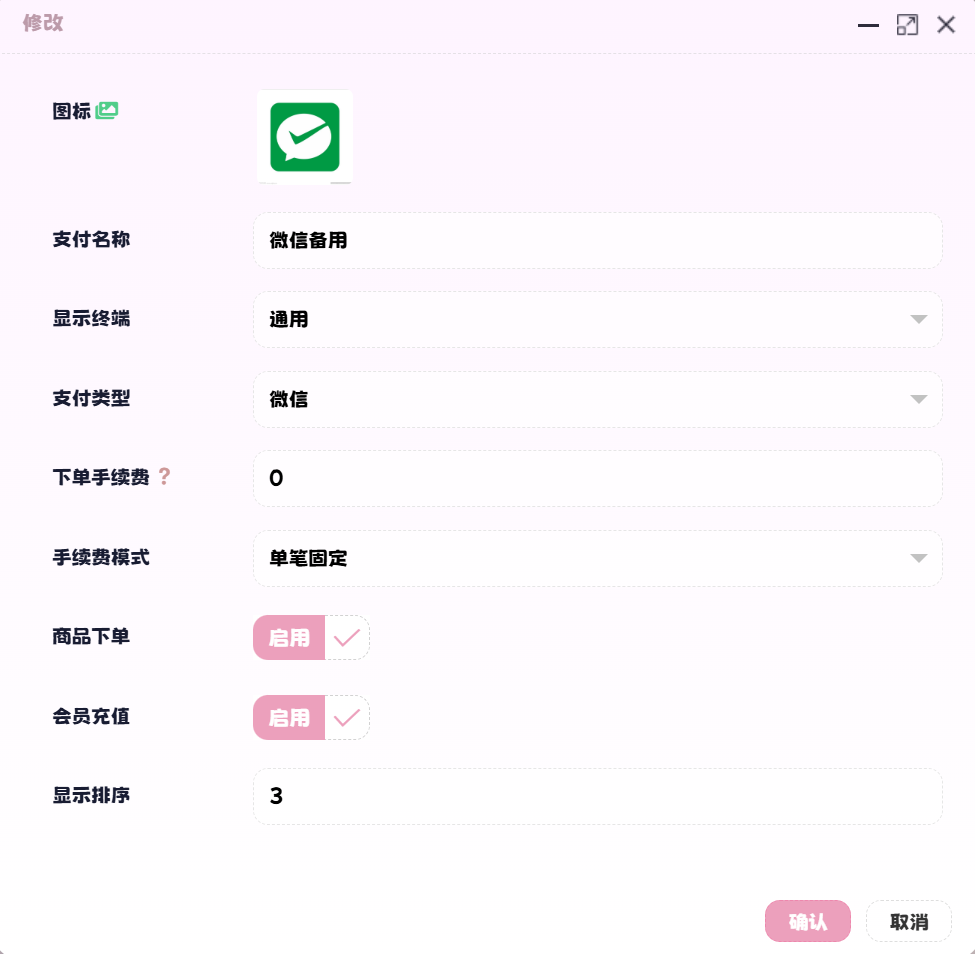
Task: Open the 支付类型 dropdown
Action: pos(597,399)
